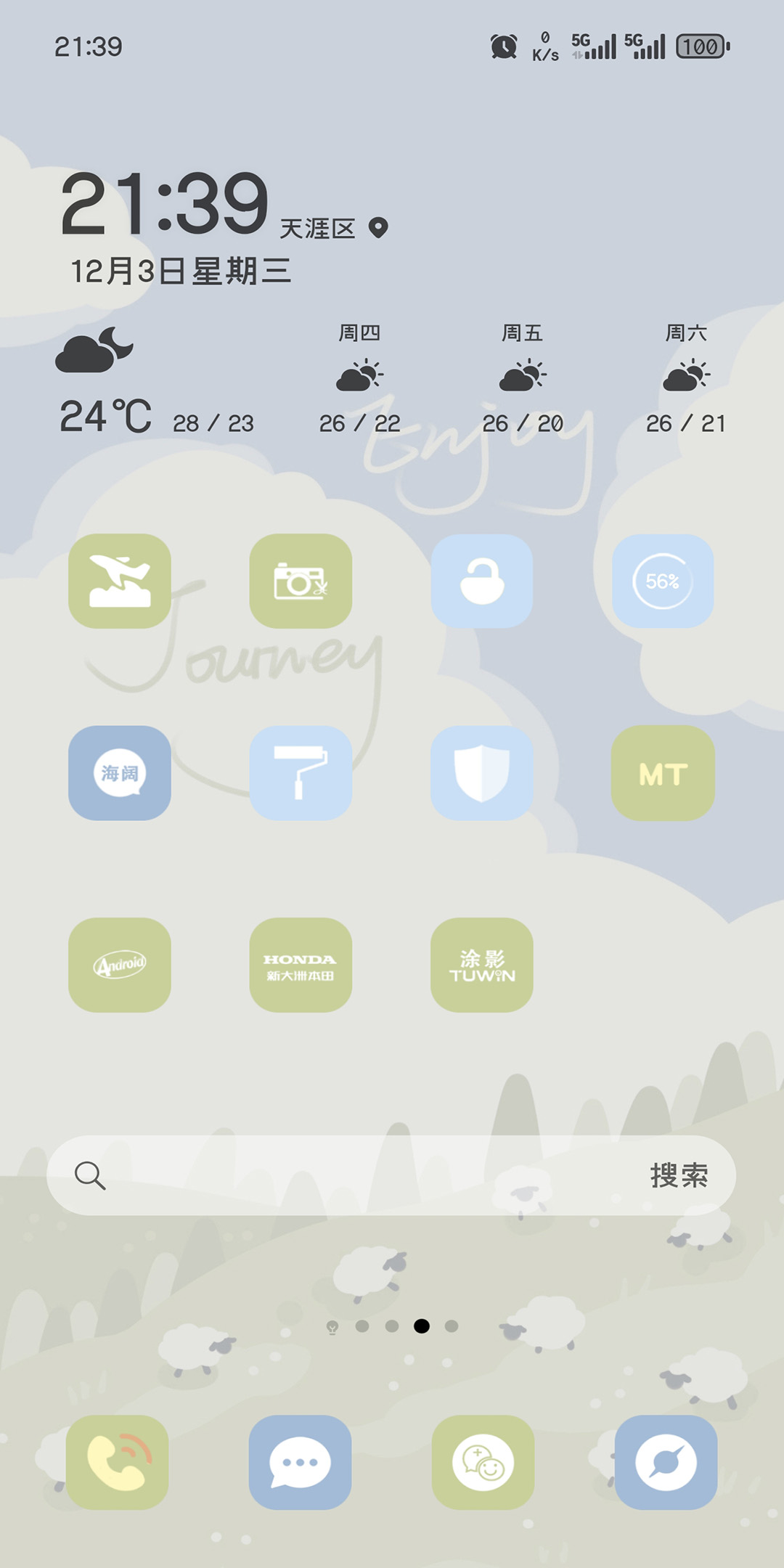The height and width of the screenshot is (1568, 784).
Task: Open calendar from 12月3日星期三 date
Action: (x=181, y=271)
